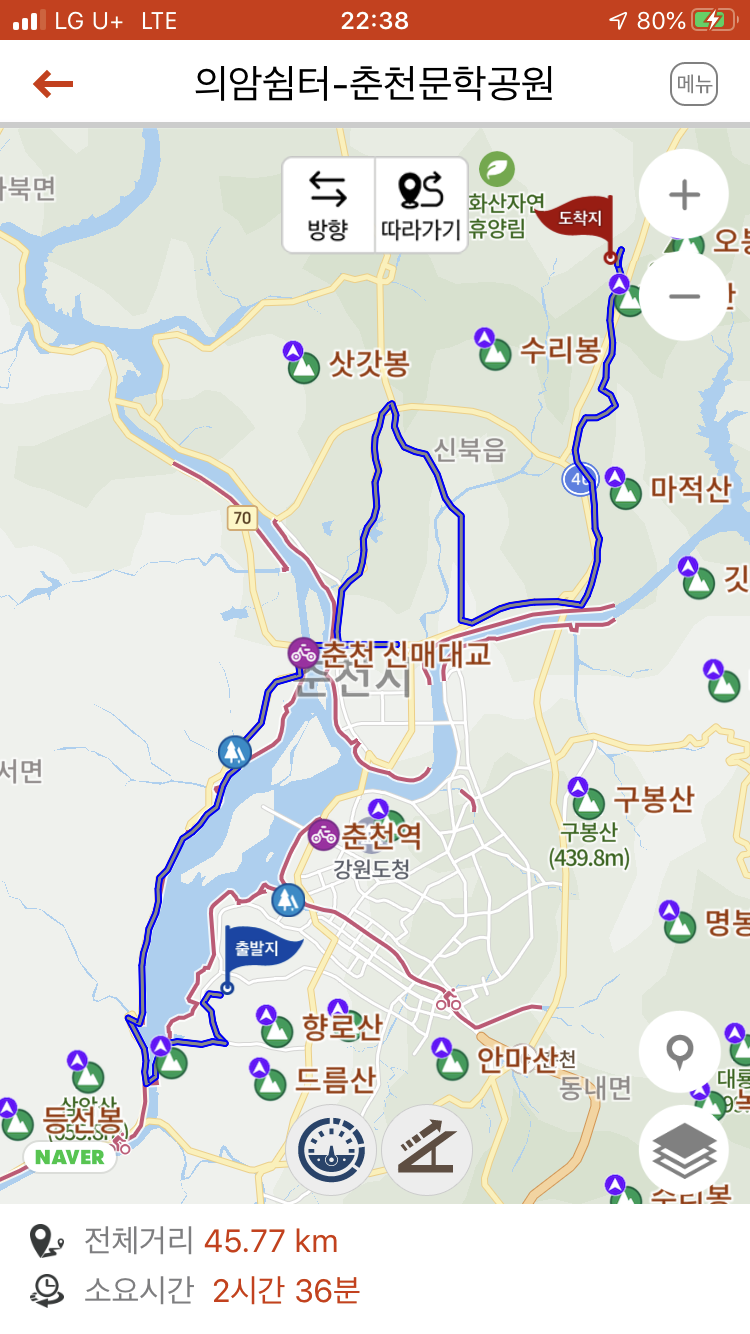Start 따라가기 follow-route mode
The width and height of the screenshot is (750, 1334).
tap(421, 205)
